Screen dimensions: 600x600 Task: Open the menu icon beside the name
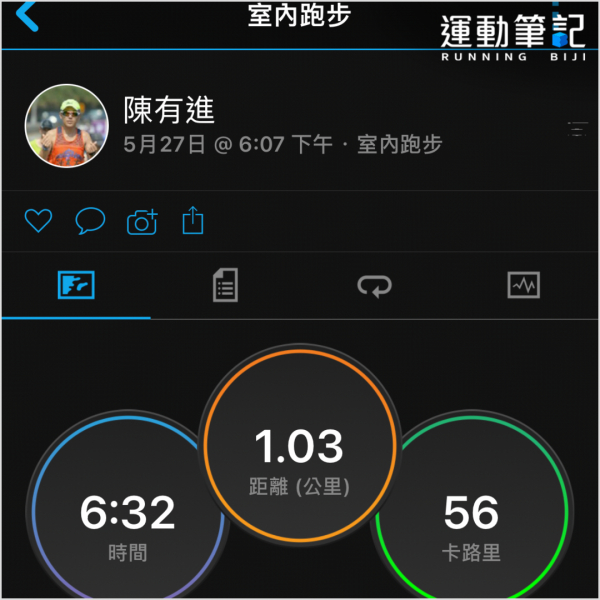pos(577,128)
